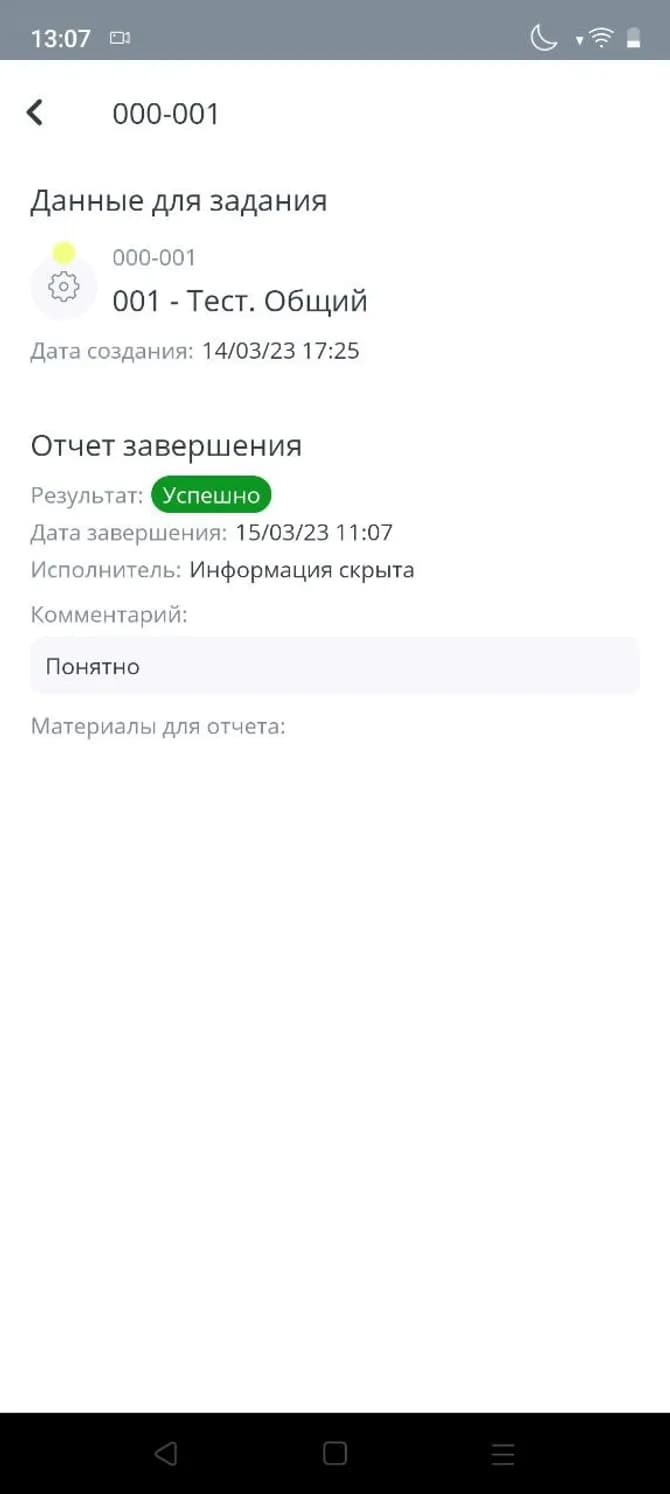Open the system recent apps menu
The width and height of the screenshot is (670, 1494).
[x=503, y=1453]
